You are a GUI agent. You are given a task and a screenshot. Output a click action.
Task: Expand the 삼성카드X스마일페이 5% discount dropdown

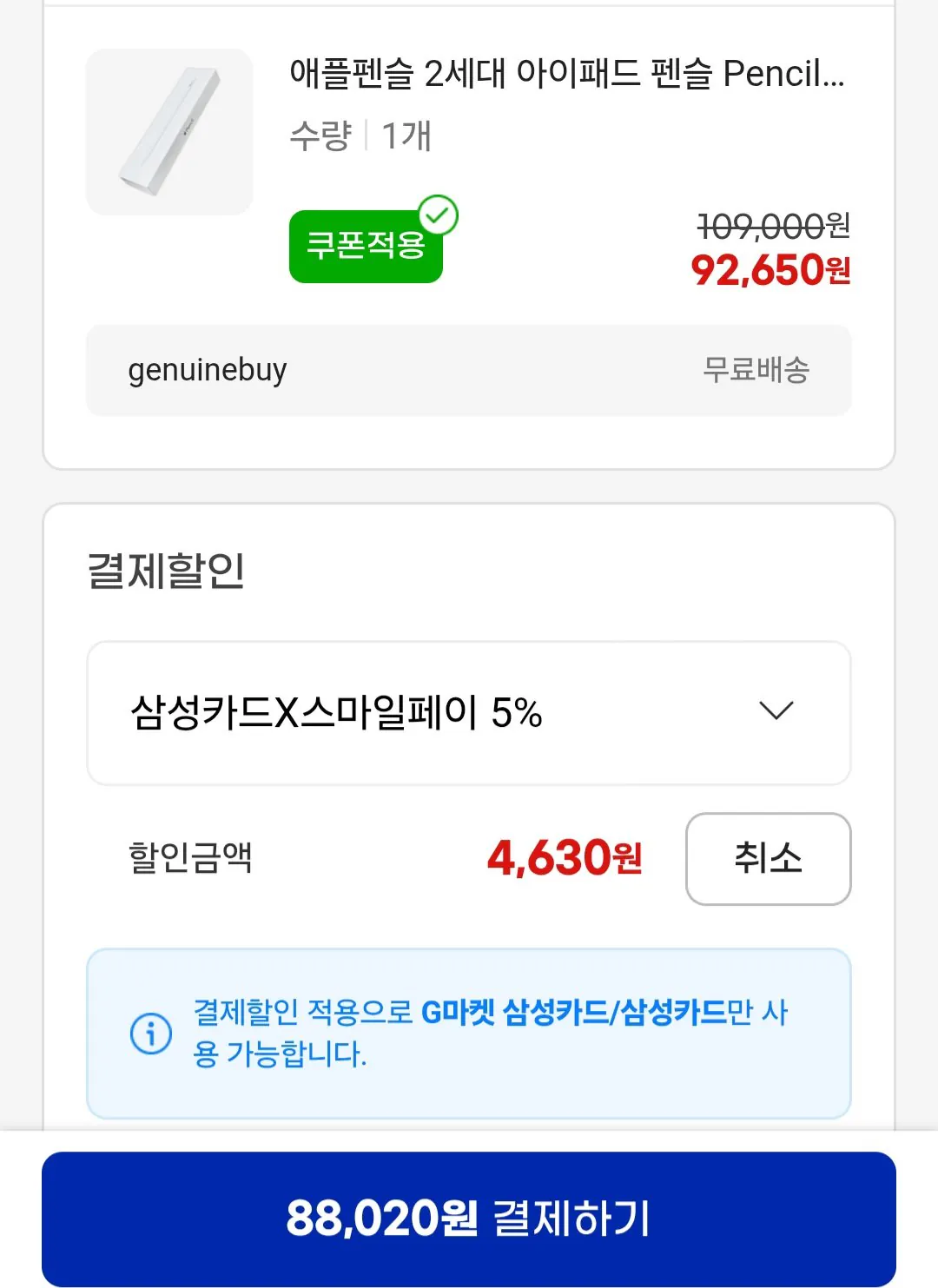coord(469,710)
